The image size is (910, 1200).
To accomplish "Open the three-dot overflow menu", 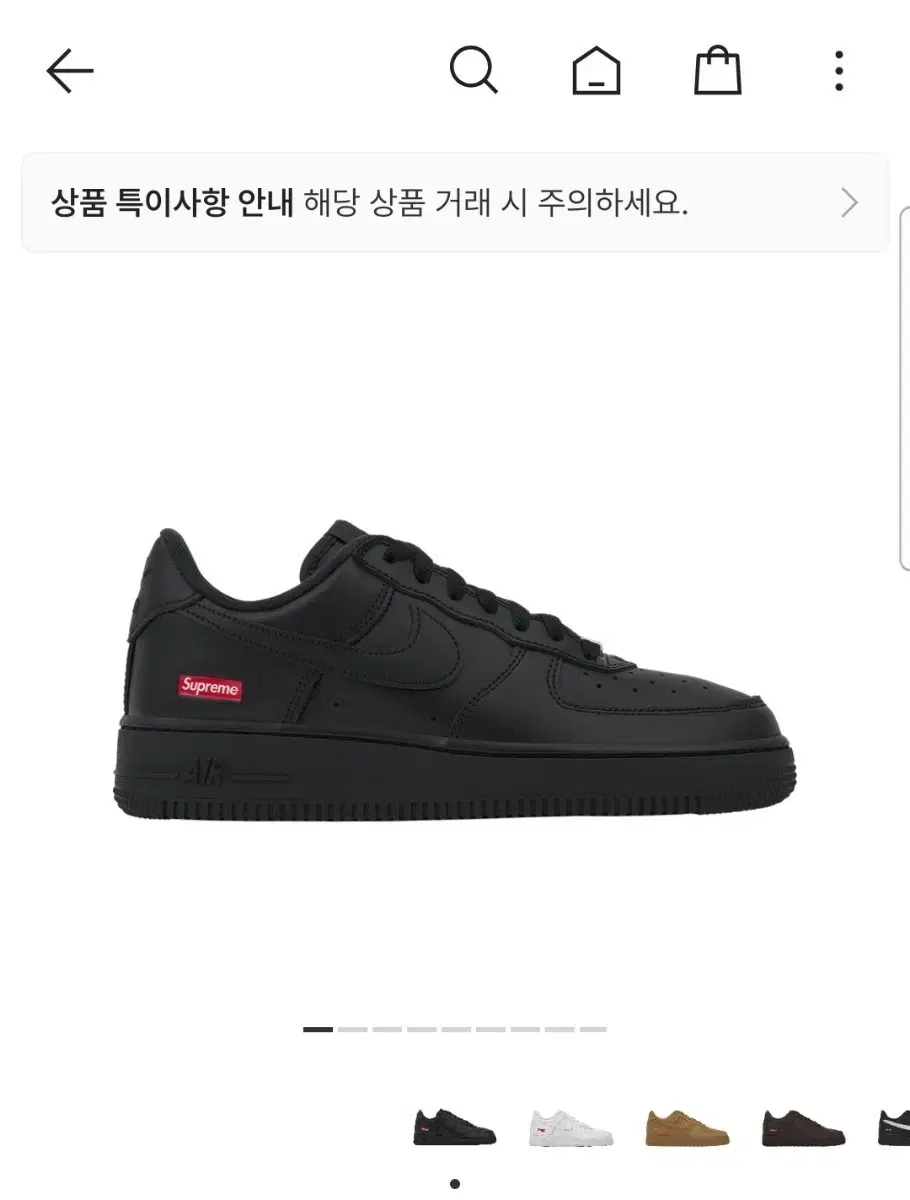I will 838,70.
